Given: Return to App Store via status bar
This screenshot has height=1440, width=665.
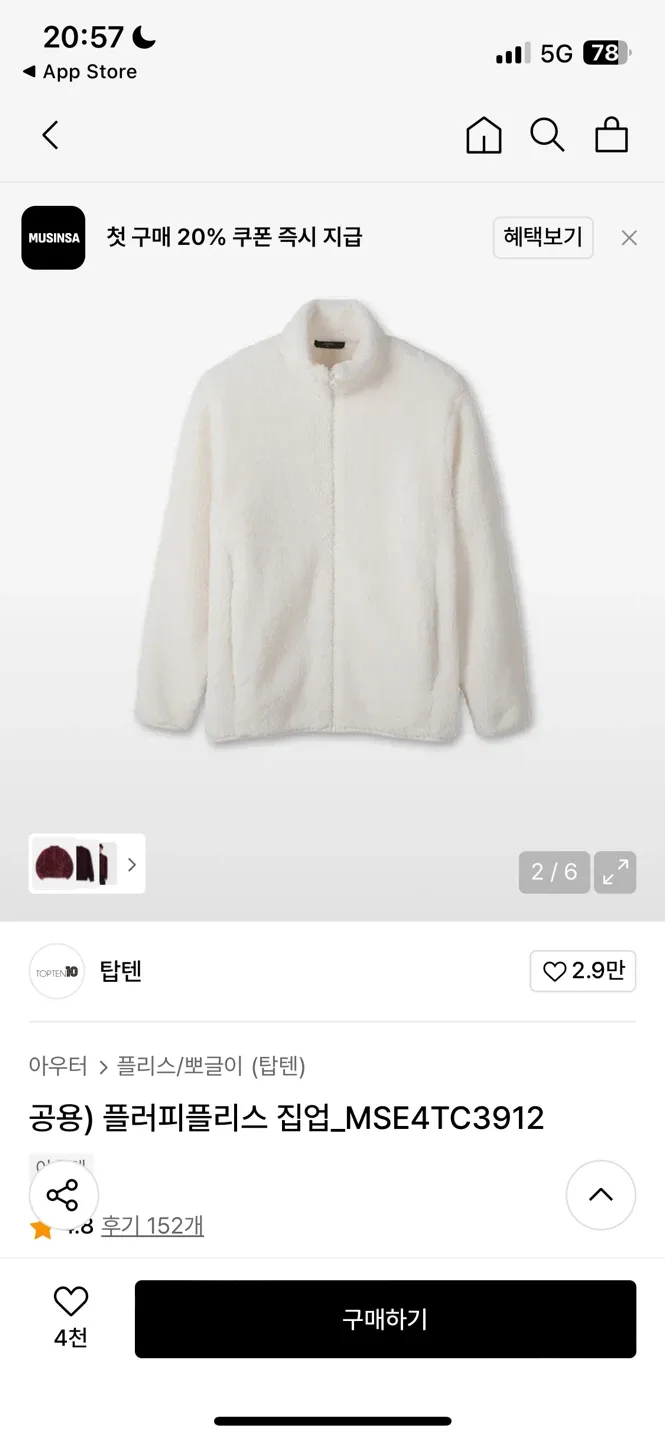Looking at the screenshot, I should 80,72.
